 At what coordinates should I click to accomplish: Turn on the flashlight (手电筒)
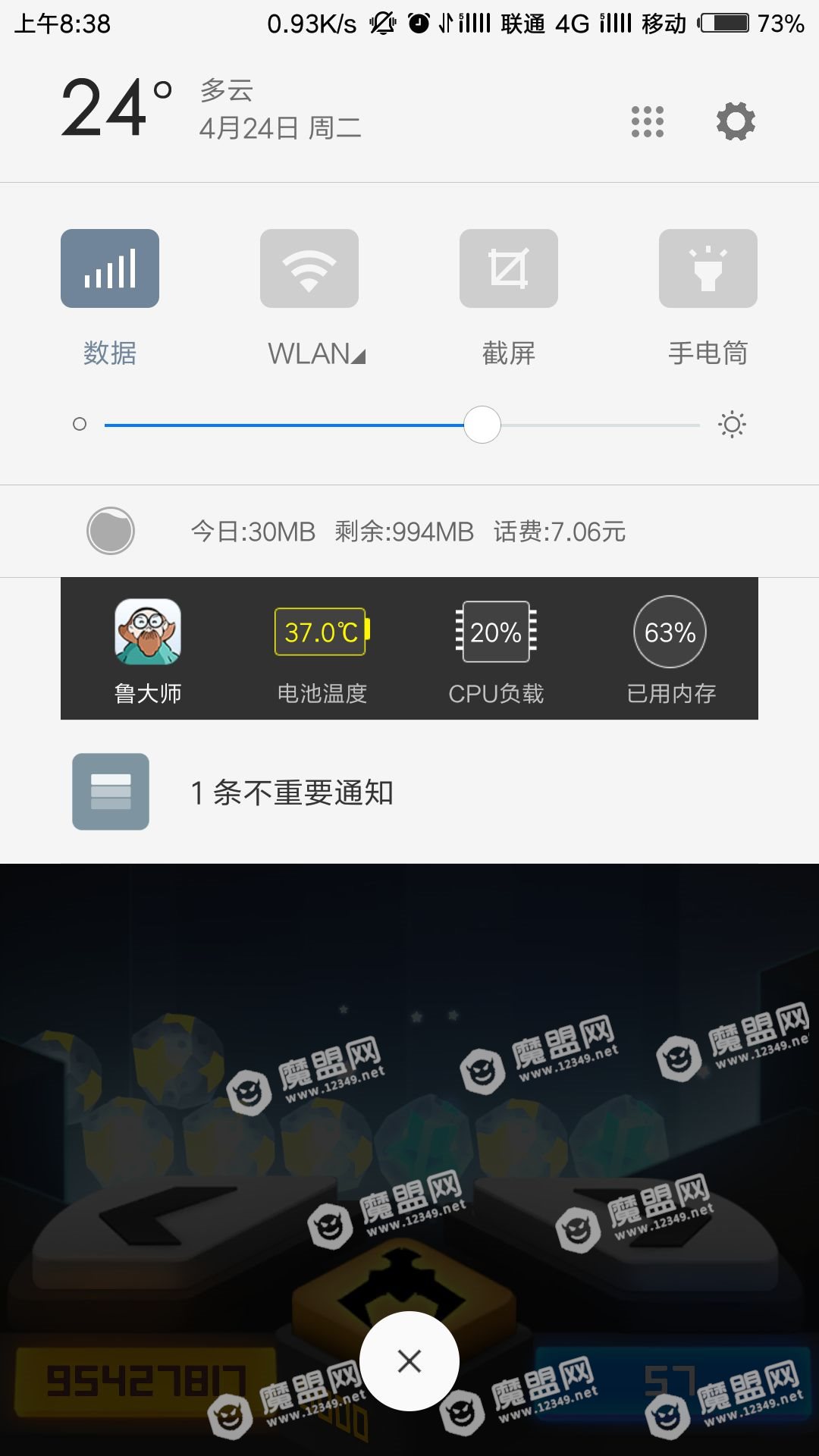(708, 269)
